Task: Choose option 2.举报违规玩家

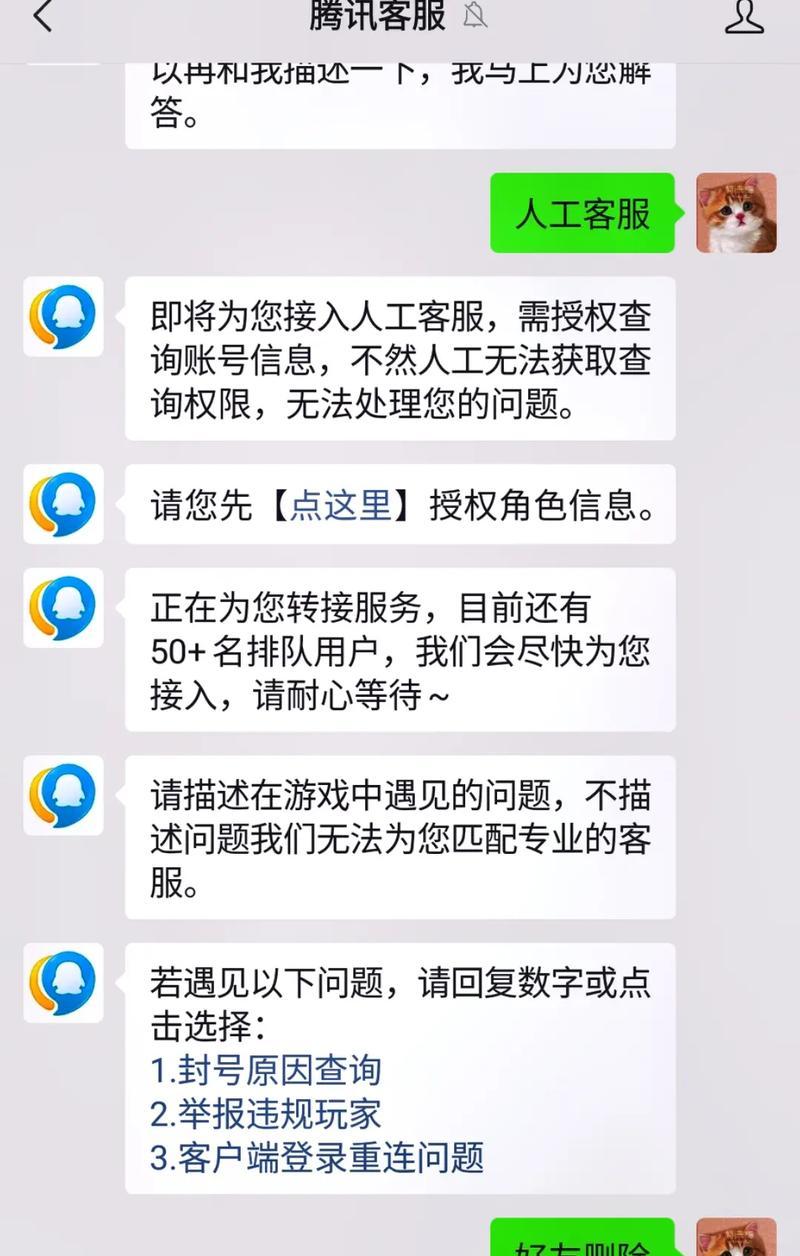Action: (266, 1114)
